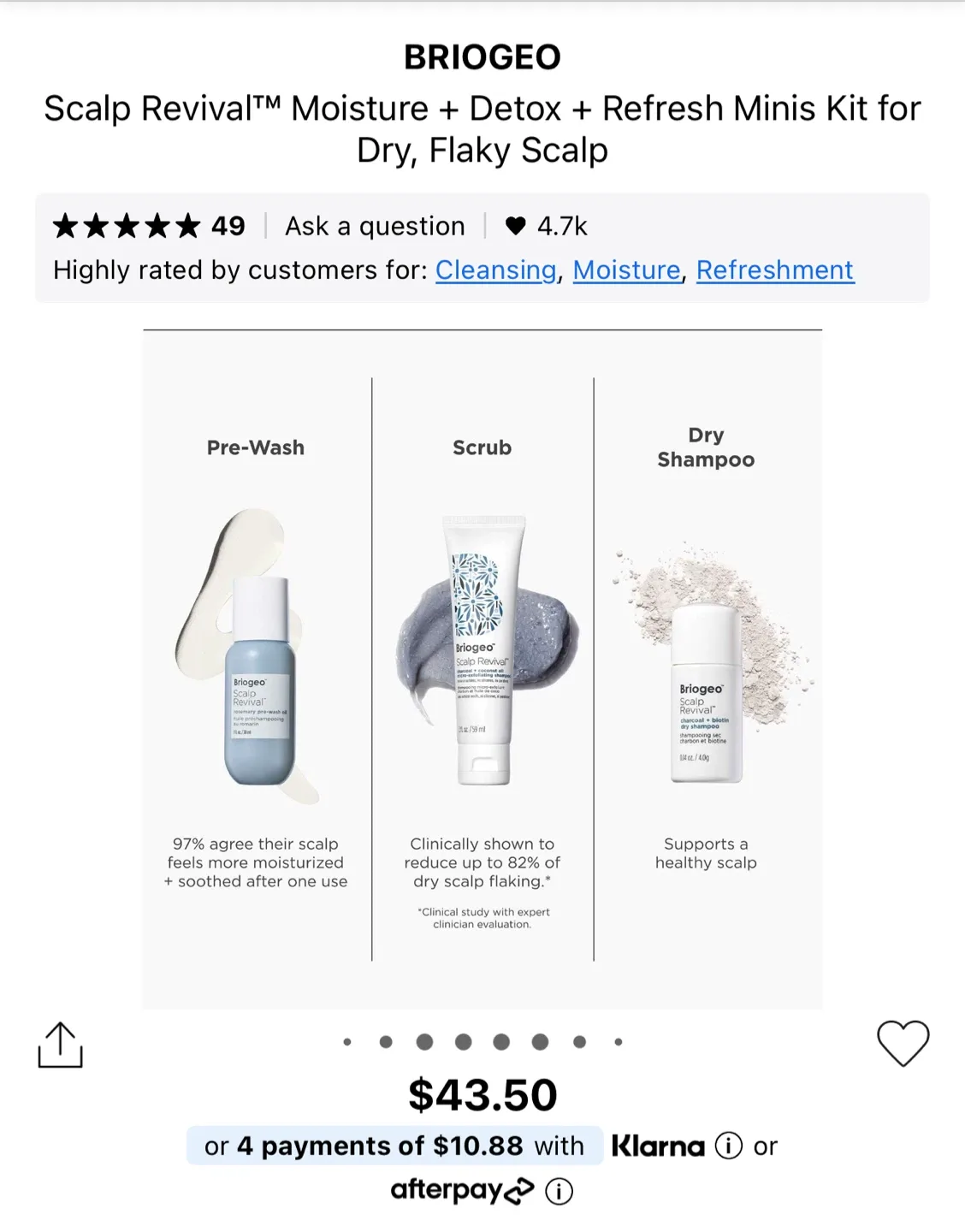
Task: Click the Scalp Revival product title
Action: (x=482, y=128)
